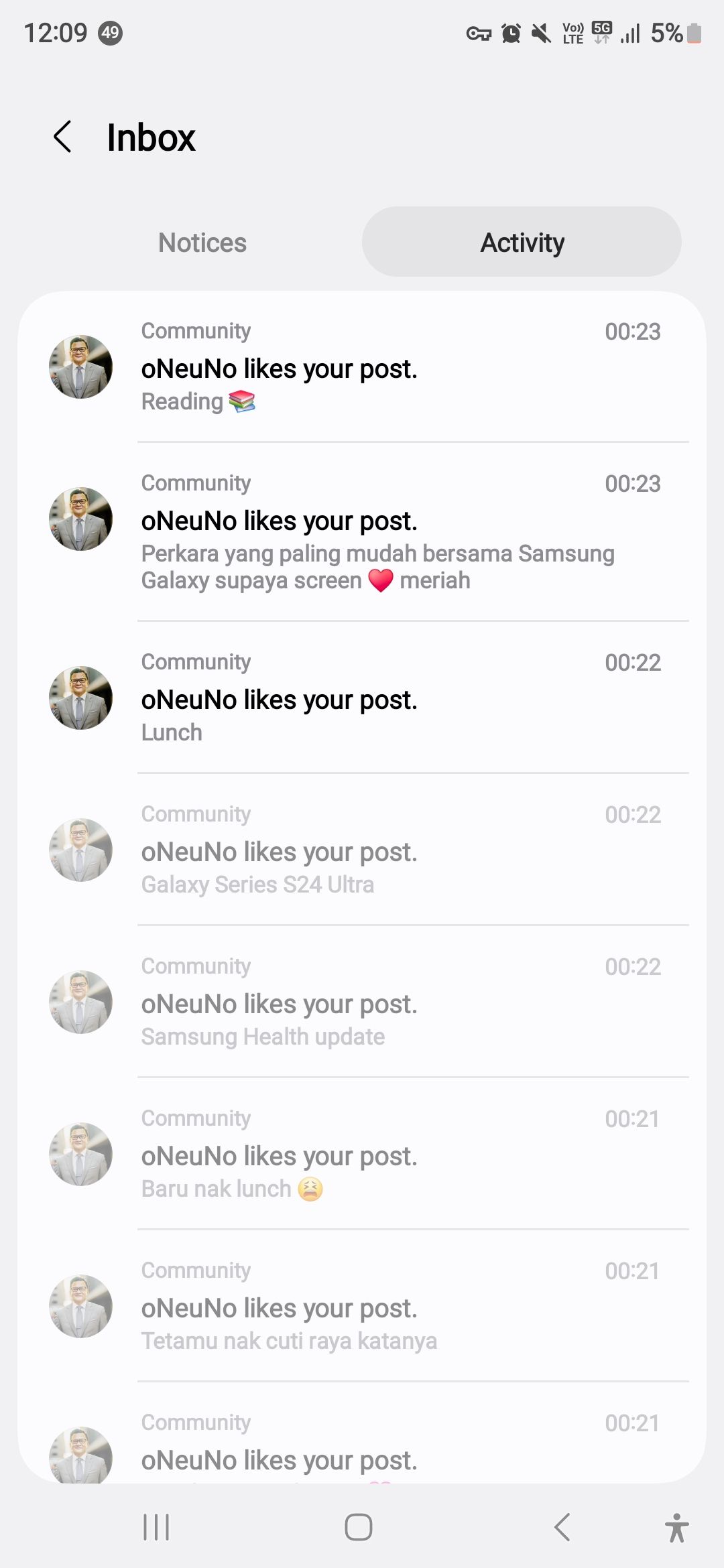Tap the alarm icon in status bar
This screenshot has height=1568, width=724.
pyautogui.click(x=510, y=33)
